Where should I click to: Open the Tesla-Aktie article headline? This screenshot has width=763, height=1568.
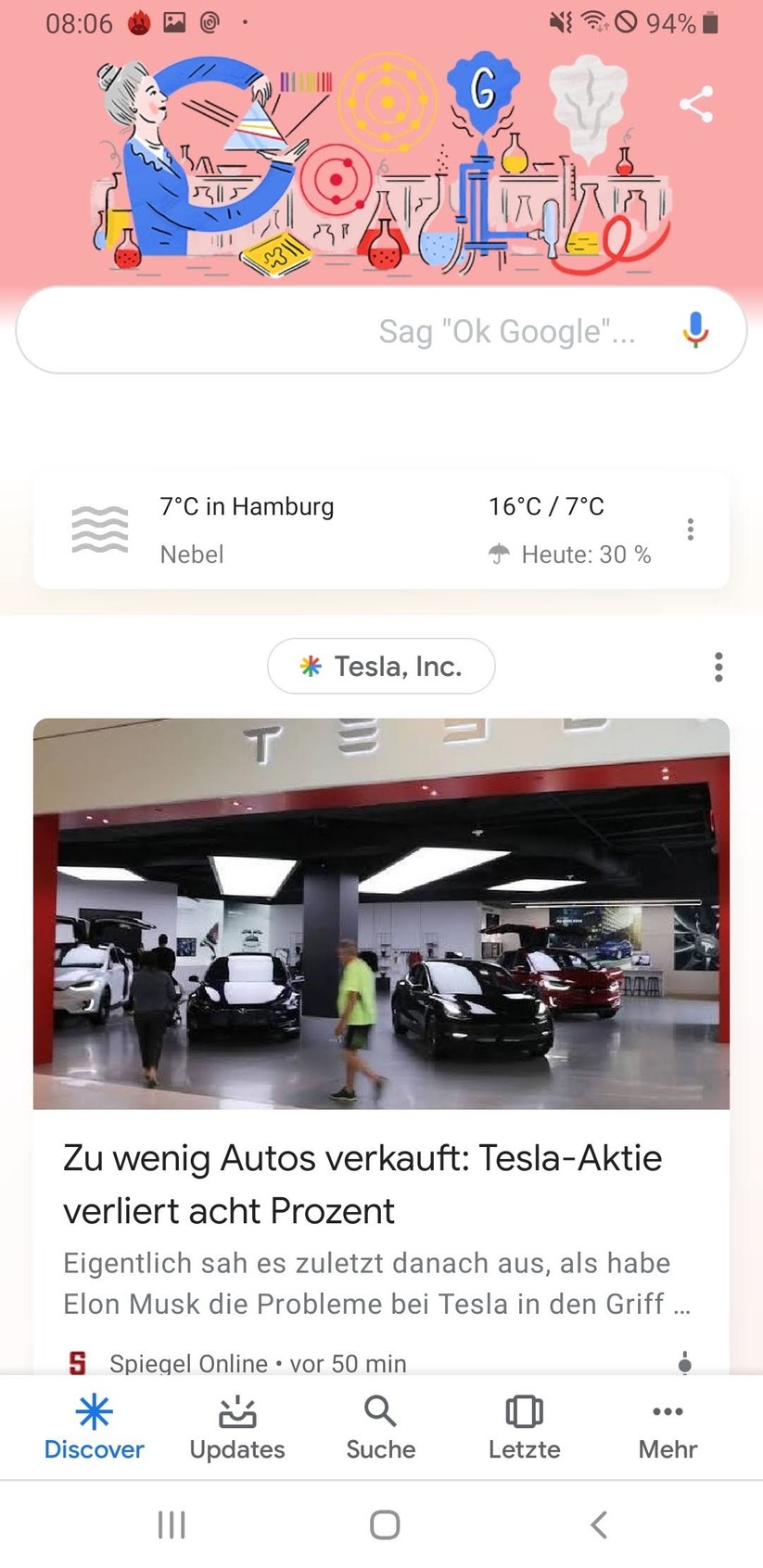point(362,1184)
